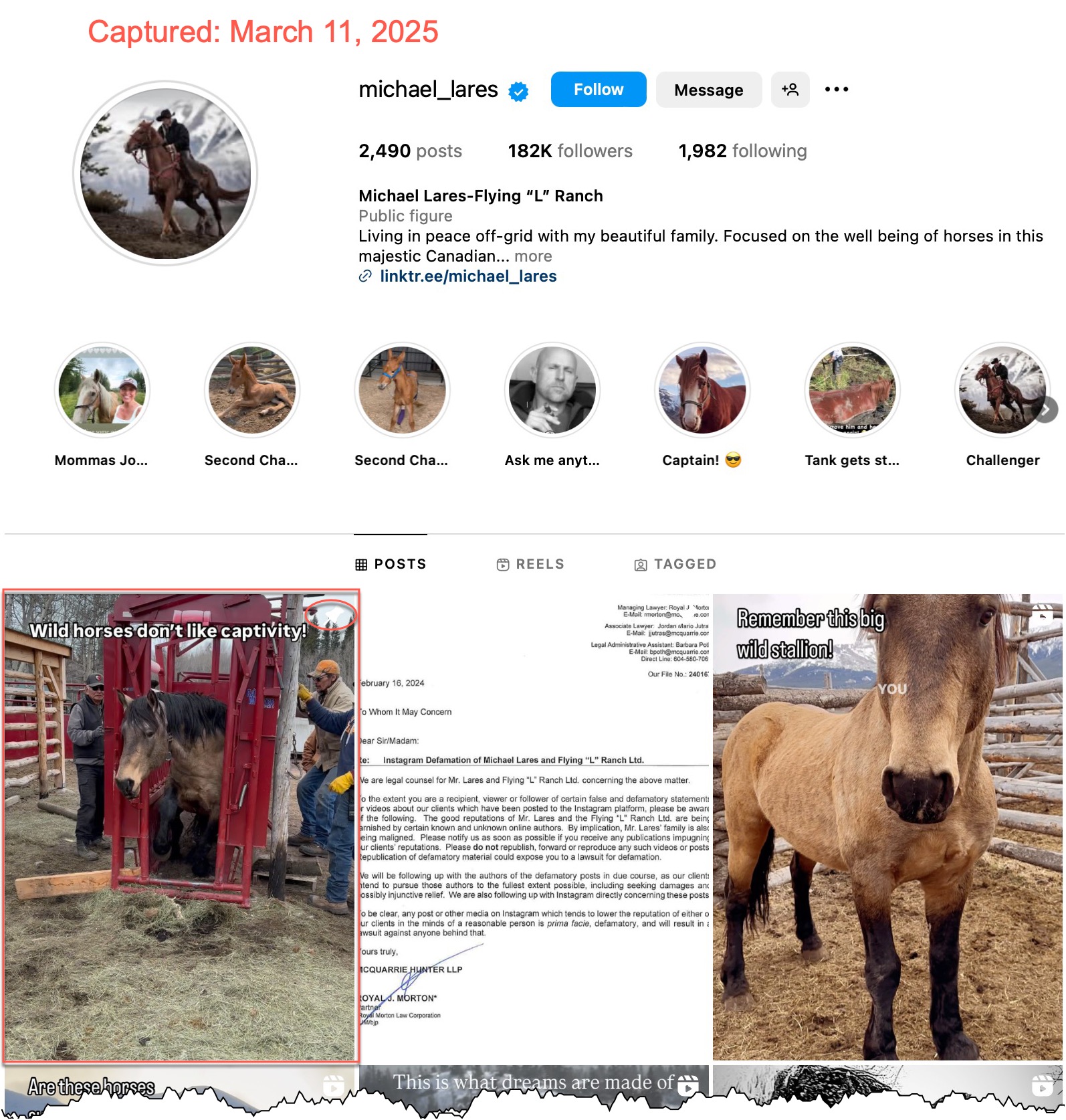View the 1,982 following list
1066x1120 pixels.
pos(742,151)
